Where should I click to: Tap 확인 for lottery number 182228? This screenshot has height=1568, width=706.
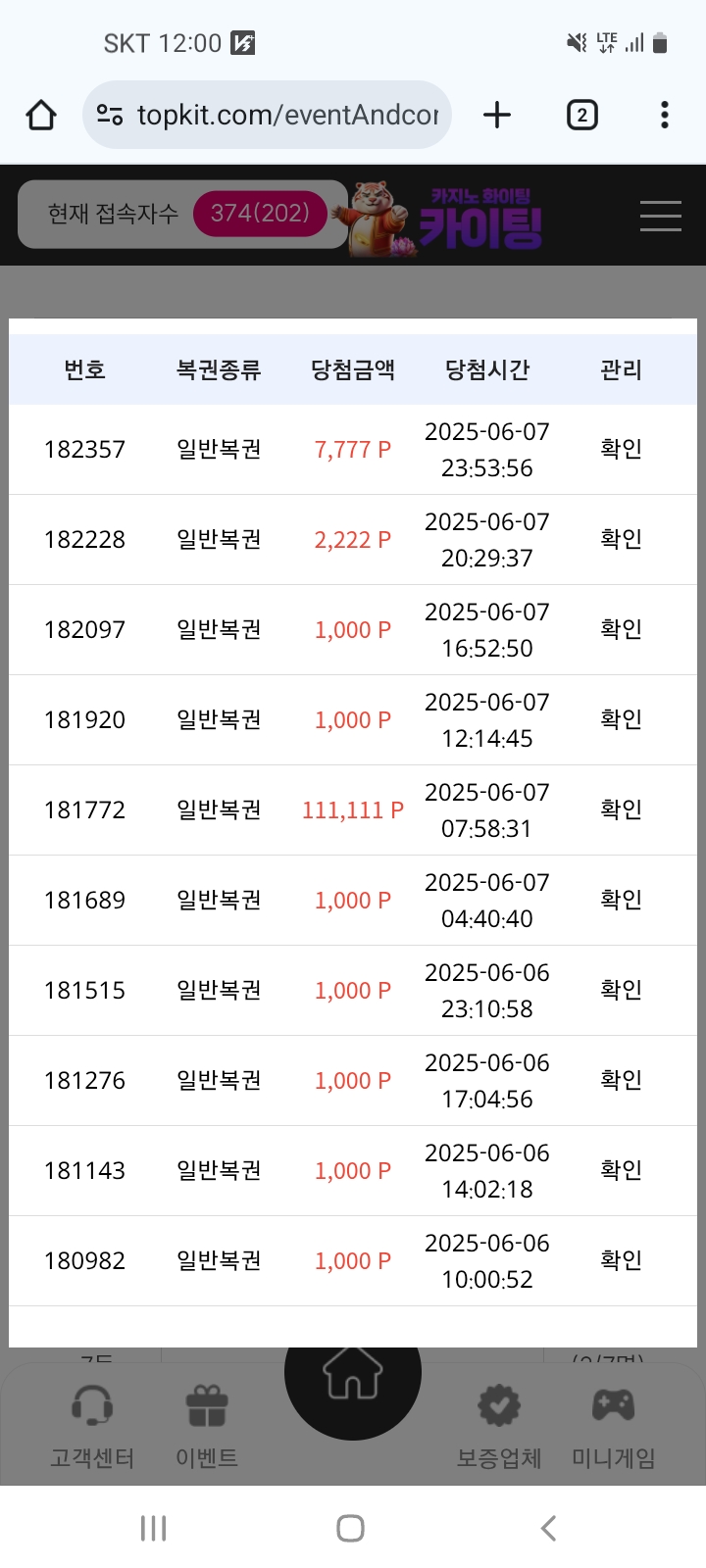coord(621,539)
